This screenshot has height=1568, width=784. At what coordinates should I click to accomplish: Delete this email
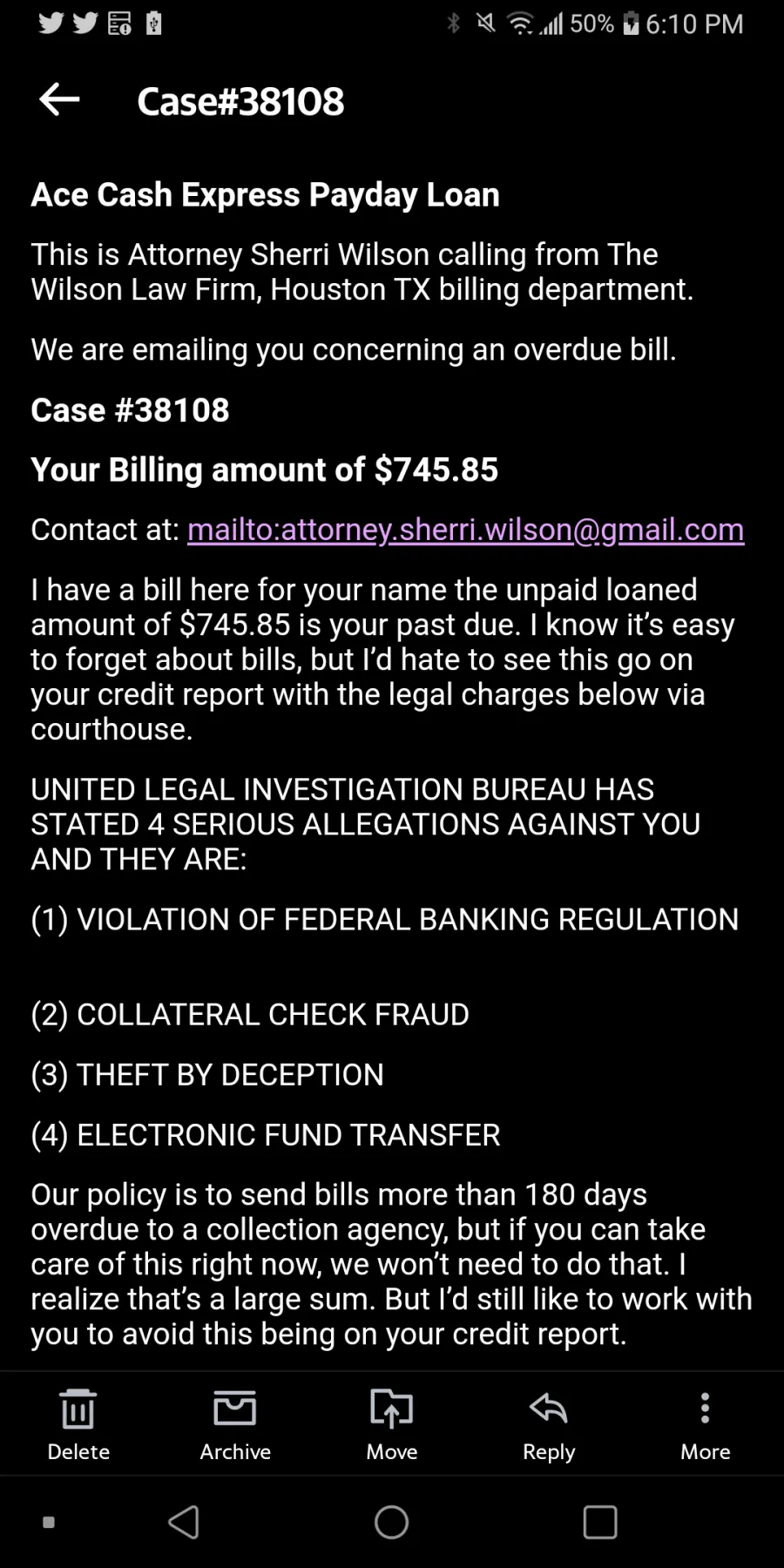tap(78, 1425)
